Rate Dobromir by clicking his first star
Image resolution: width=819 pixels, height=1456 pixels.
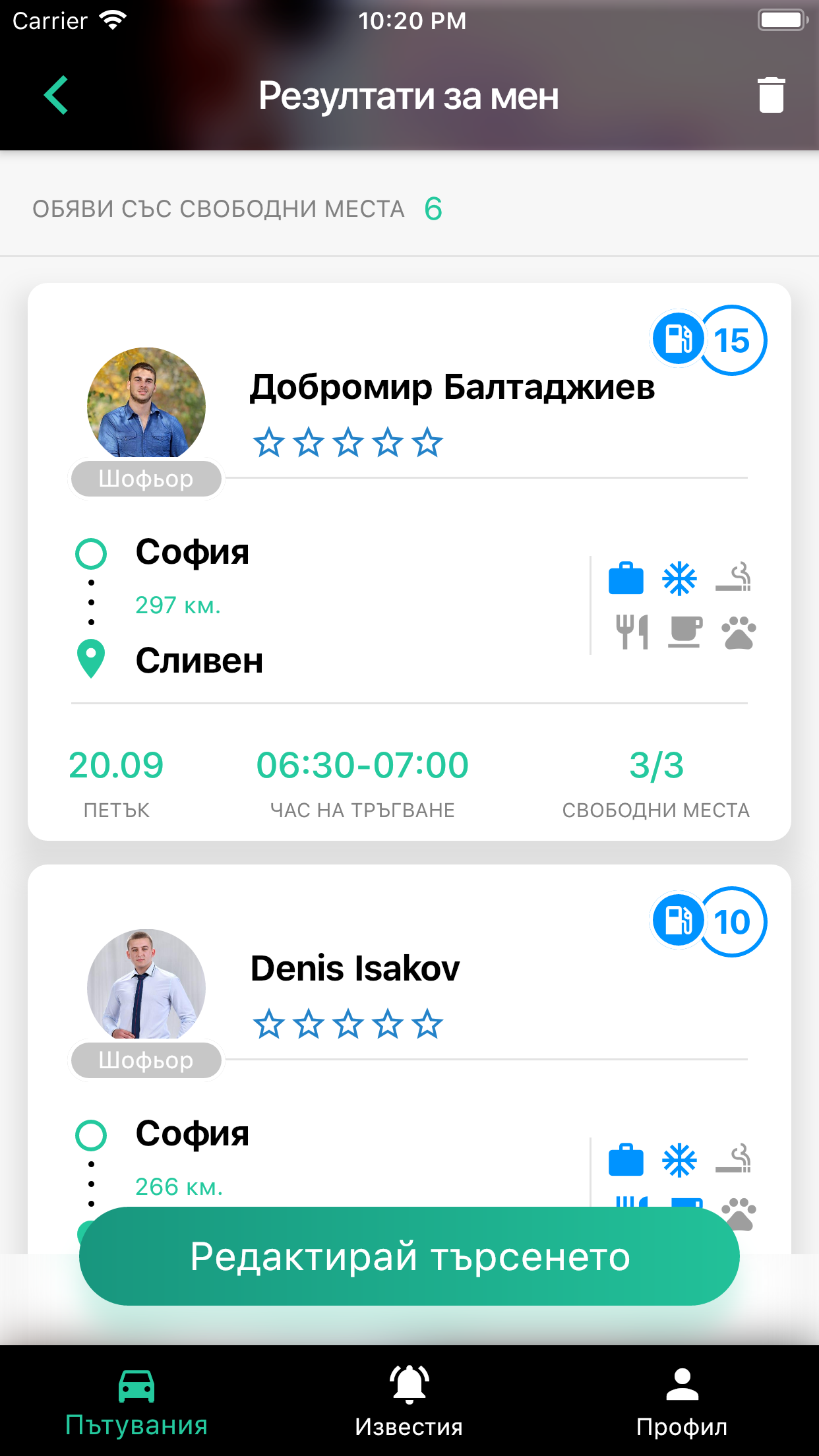tap(270, 442)
